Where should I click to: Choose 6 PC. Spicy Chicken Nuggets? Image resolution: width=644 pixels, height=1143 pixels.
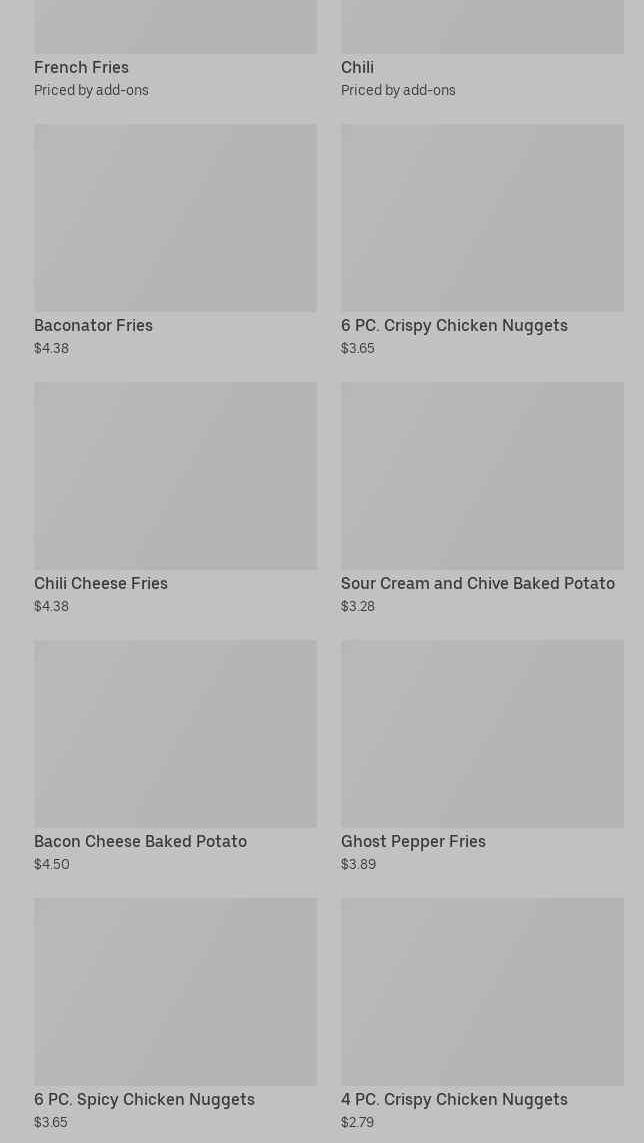(175, 1015)
